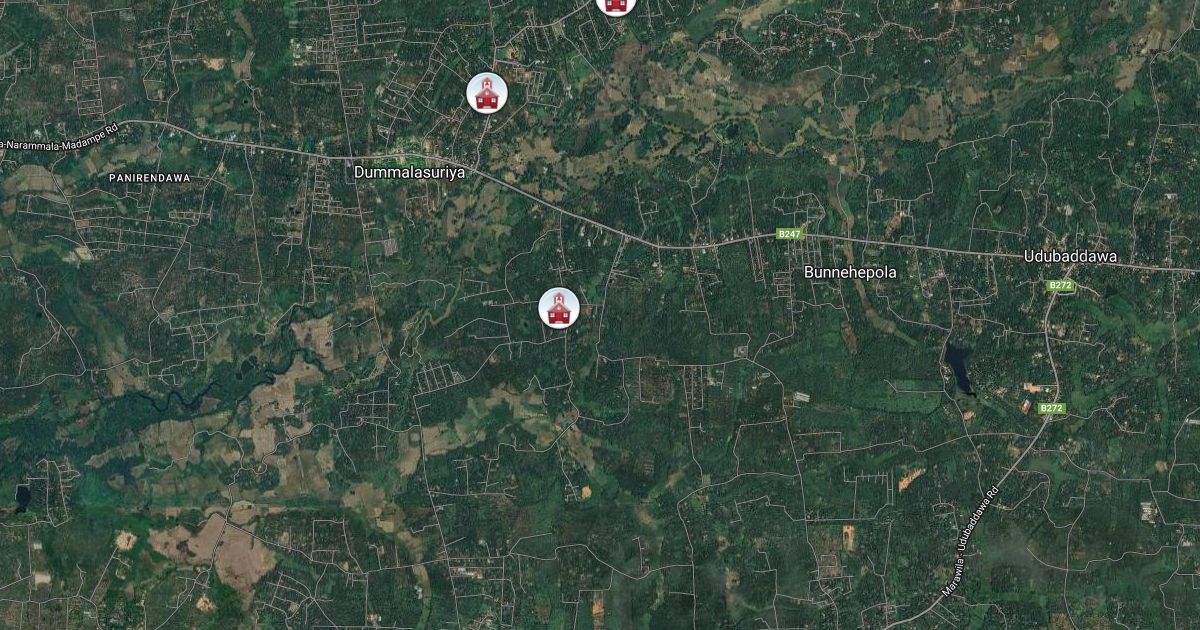Select the school marker south of the B247 road

click(559, 308)
